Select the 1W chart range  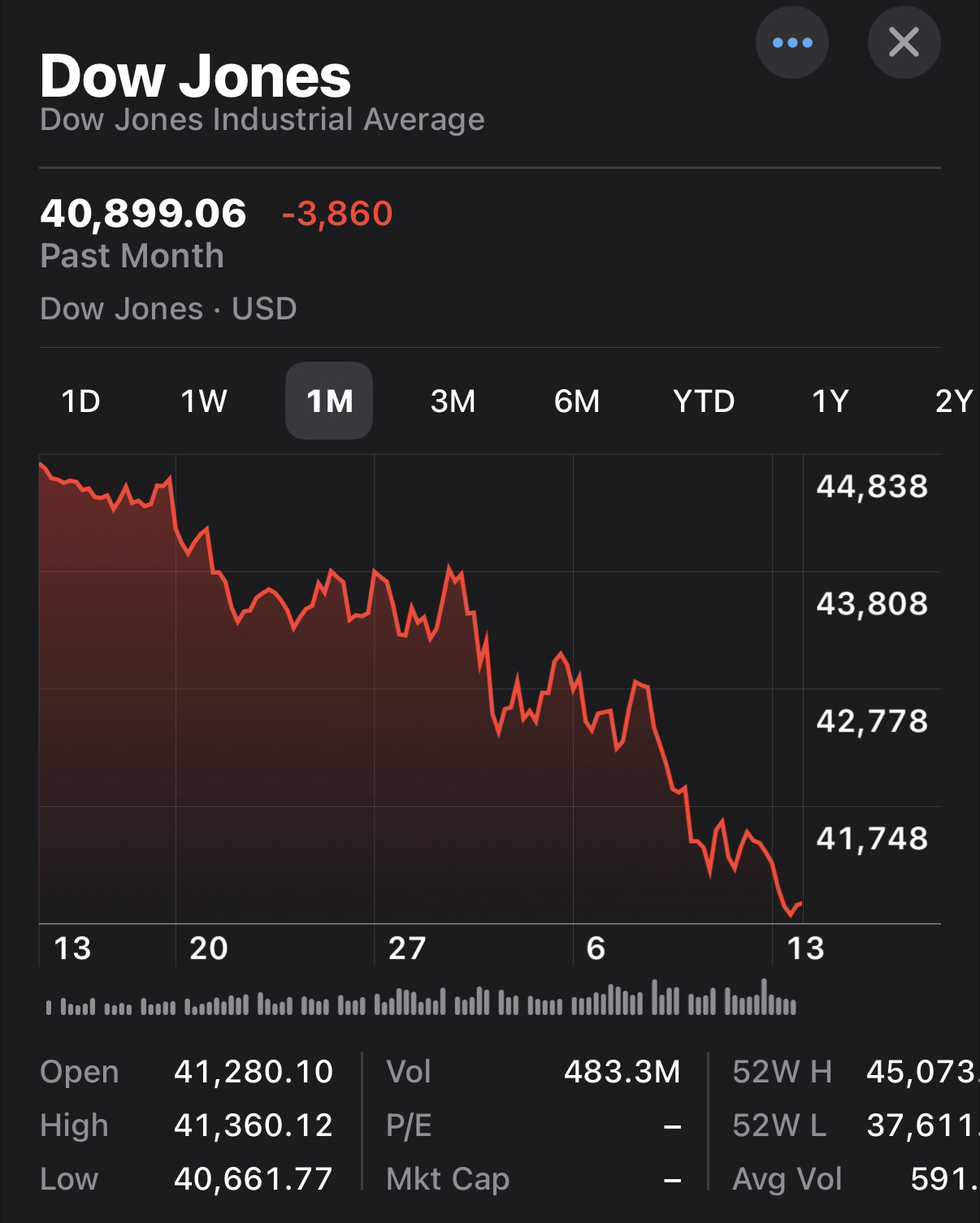click(204, 401)
